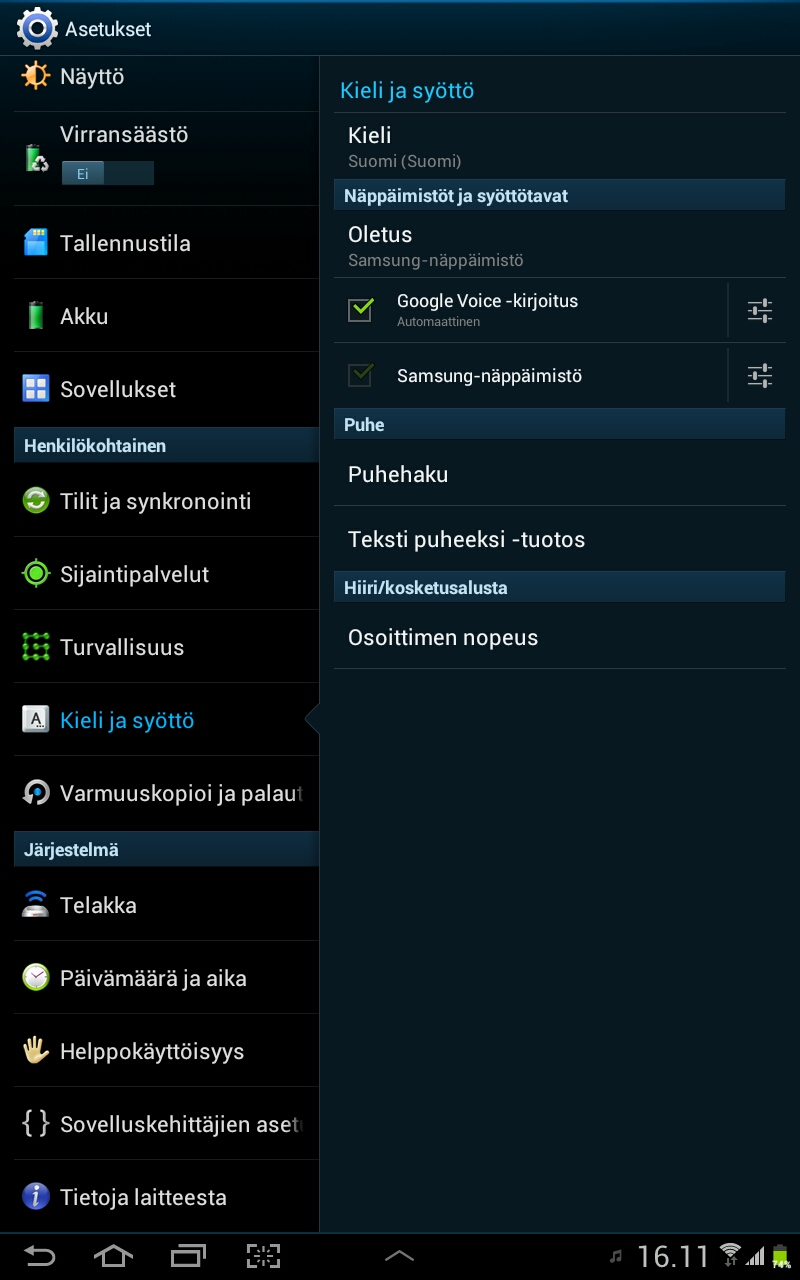Open Turvallisuus settings
The height and width of the screenshot is (1280, 800).
click(166, 647)
